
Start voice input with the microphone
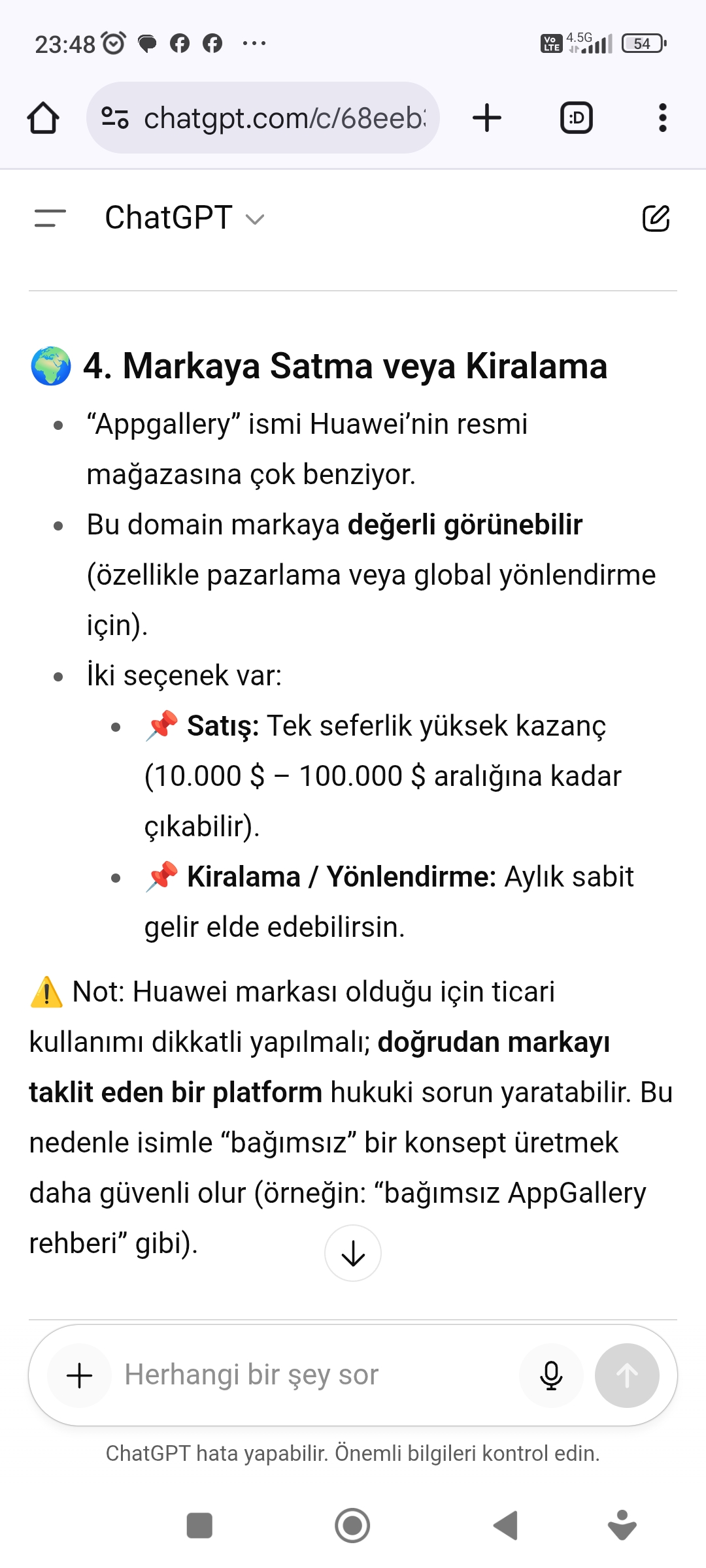click(x=551, y=1375)
